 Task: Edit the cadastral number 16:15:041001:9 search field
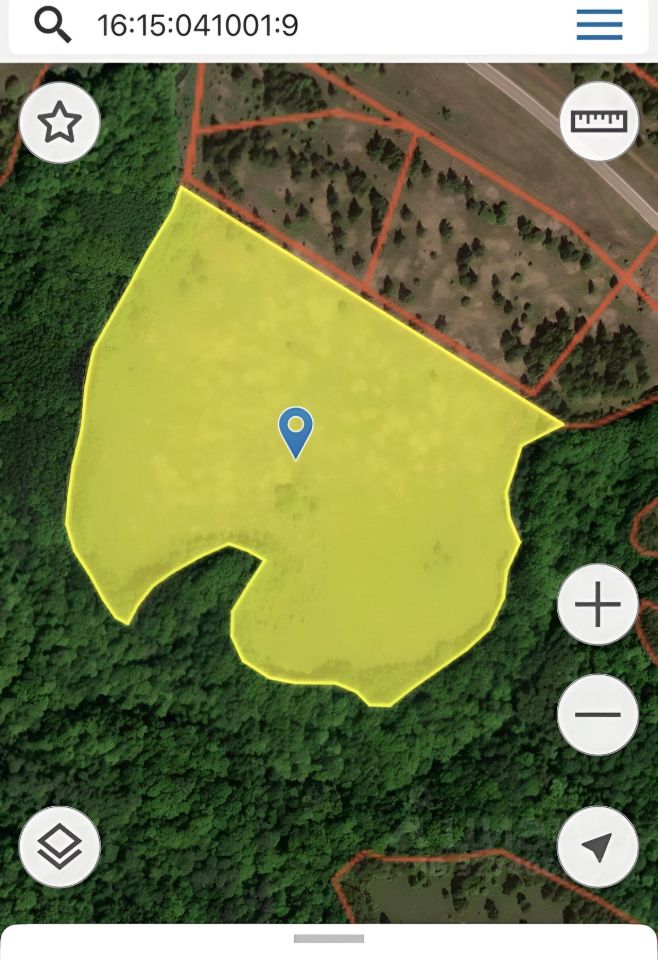[300, 25]
